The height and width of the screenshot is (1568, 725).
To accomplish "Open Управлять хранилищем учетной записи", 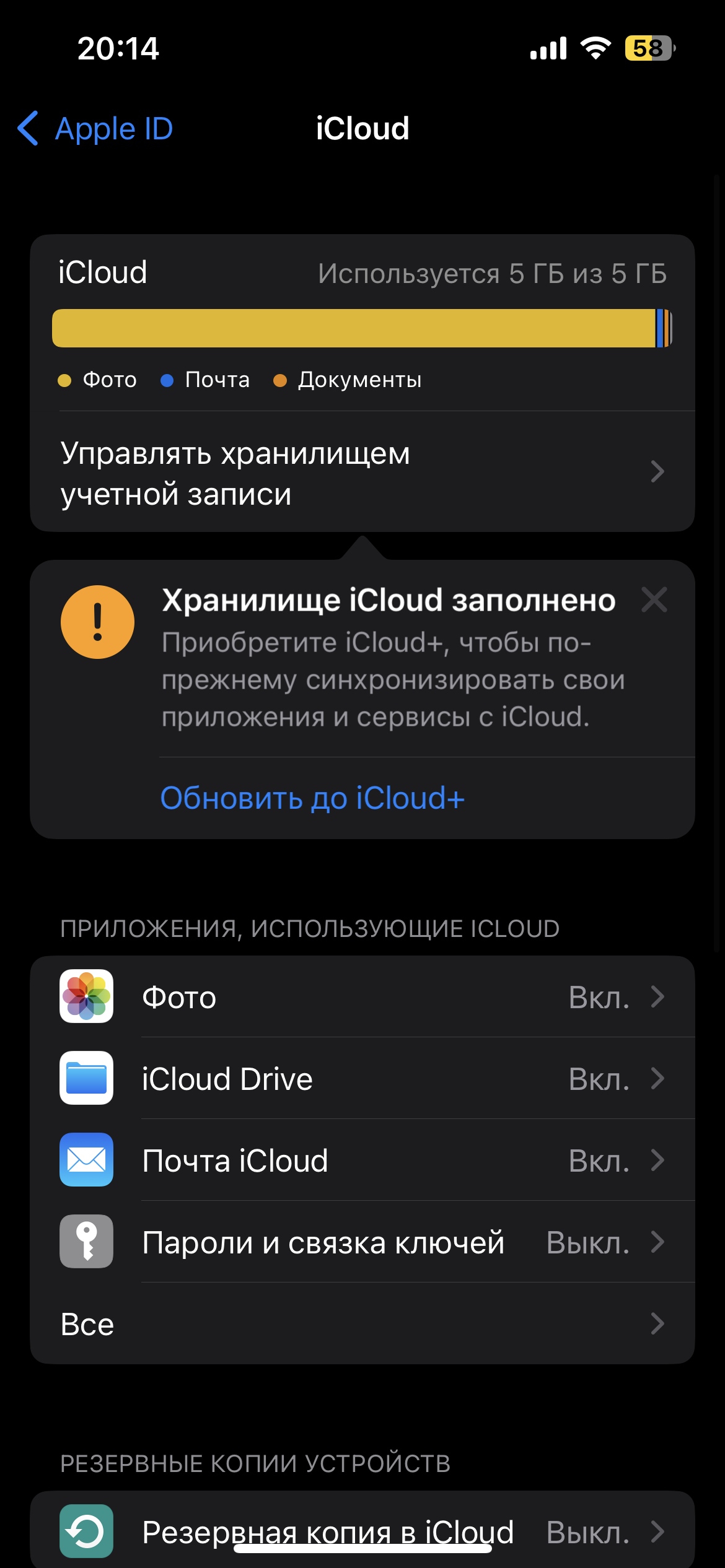I will click(x=362, y=473).
